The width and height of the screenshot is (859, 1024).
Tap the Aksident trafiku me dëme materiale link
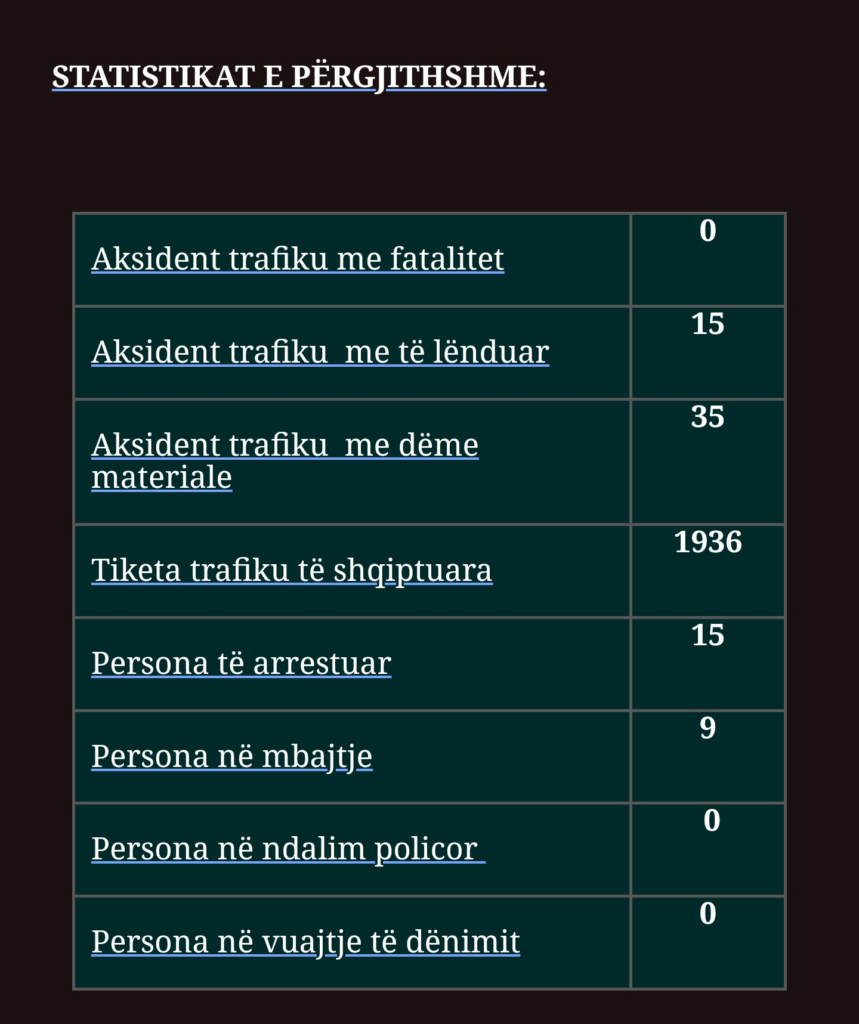(285, 461)
